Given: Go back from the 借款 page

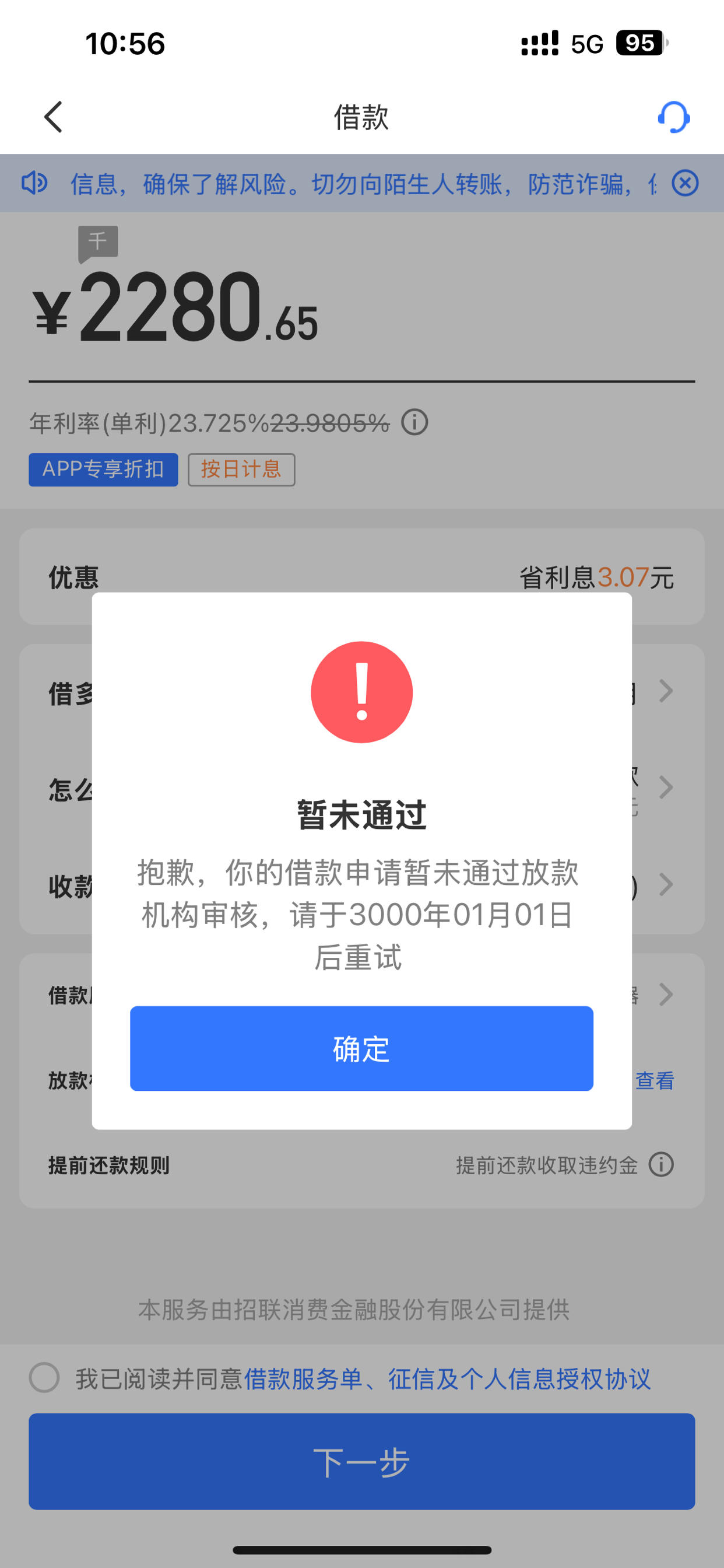Looking at the screenshot, I should click(54, 116).
